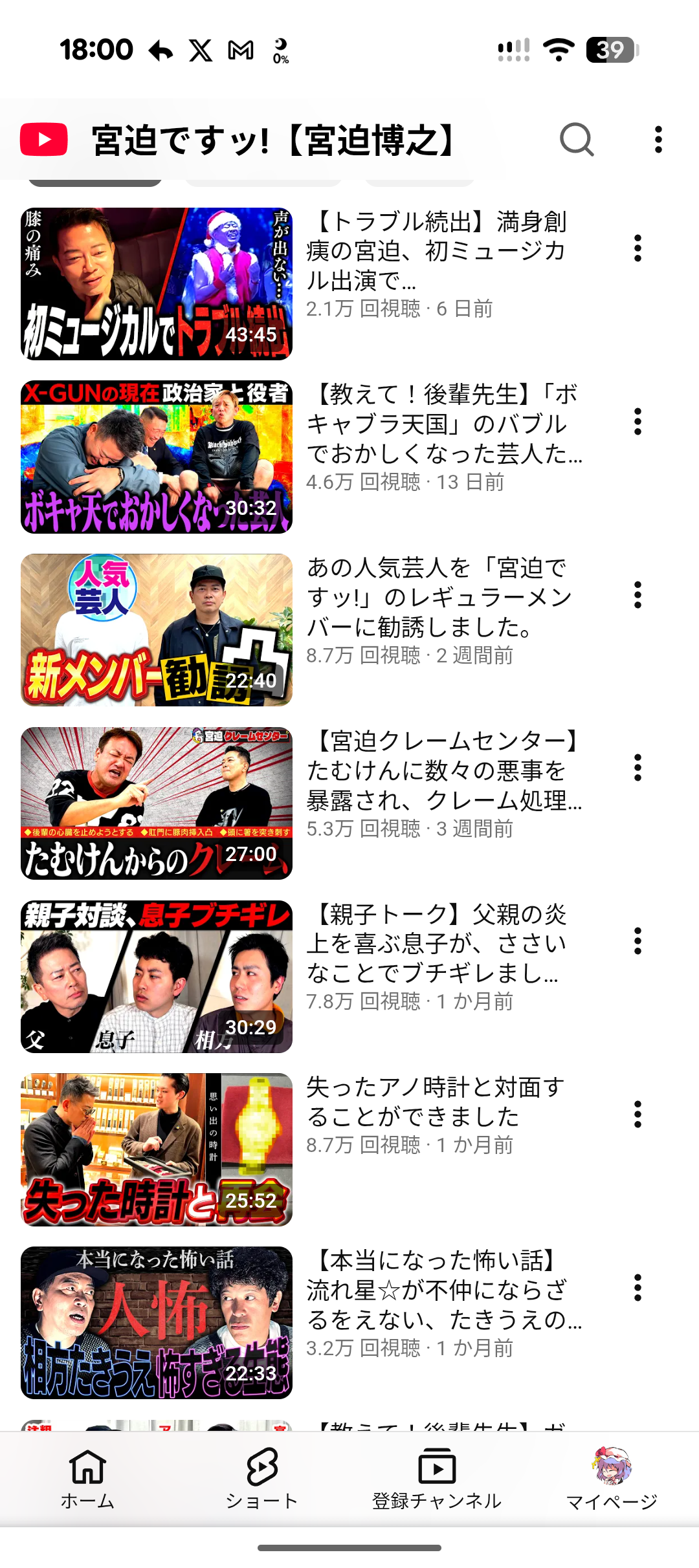Open options for the ボキャブラ天国 video
The image size is (699, 1568).
(x=638, y=422)
